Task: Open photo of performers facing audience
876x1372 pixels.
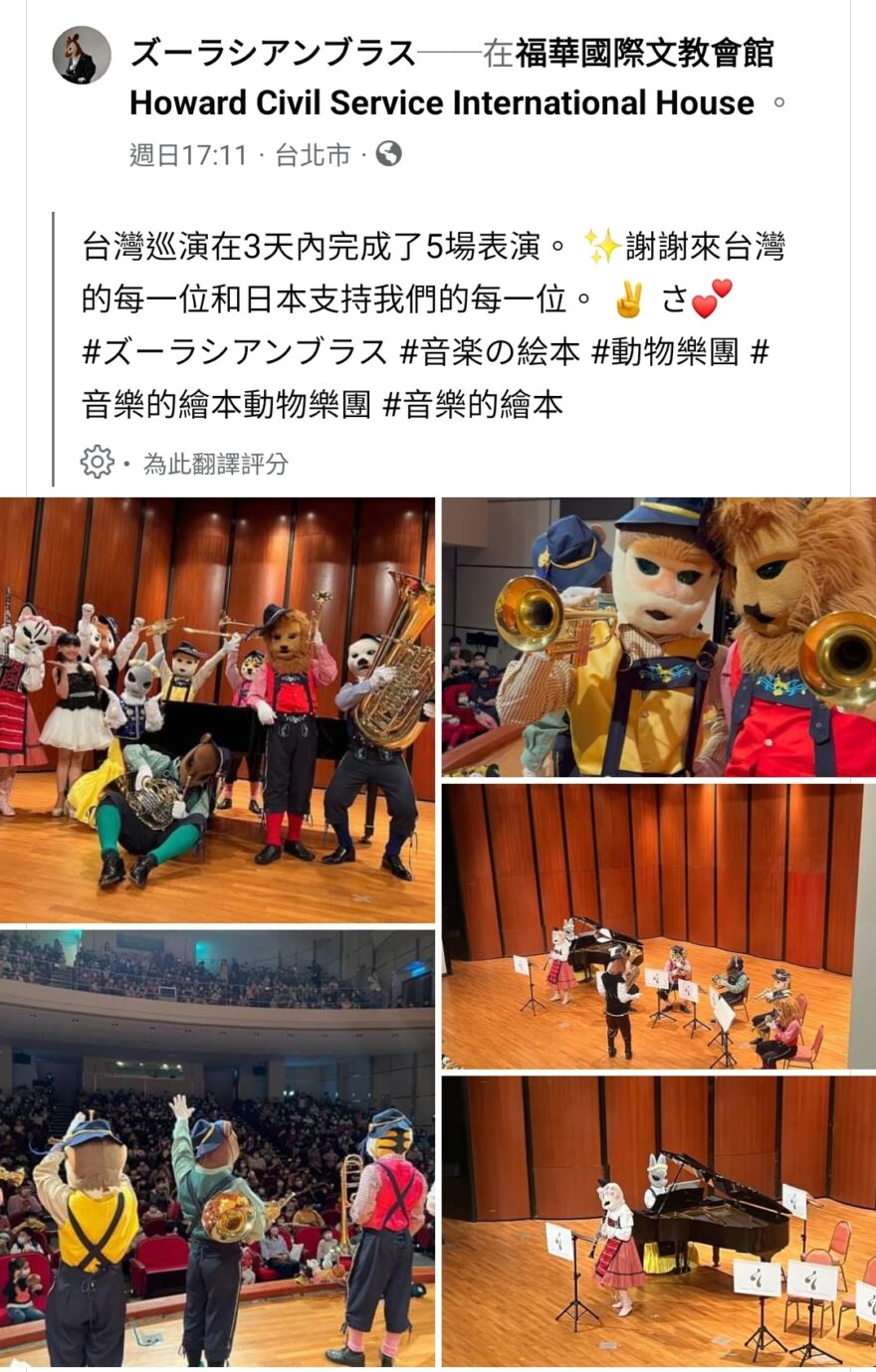Action: coord(217,1148)
